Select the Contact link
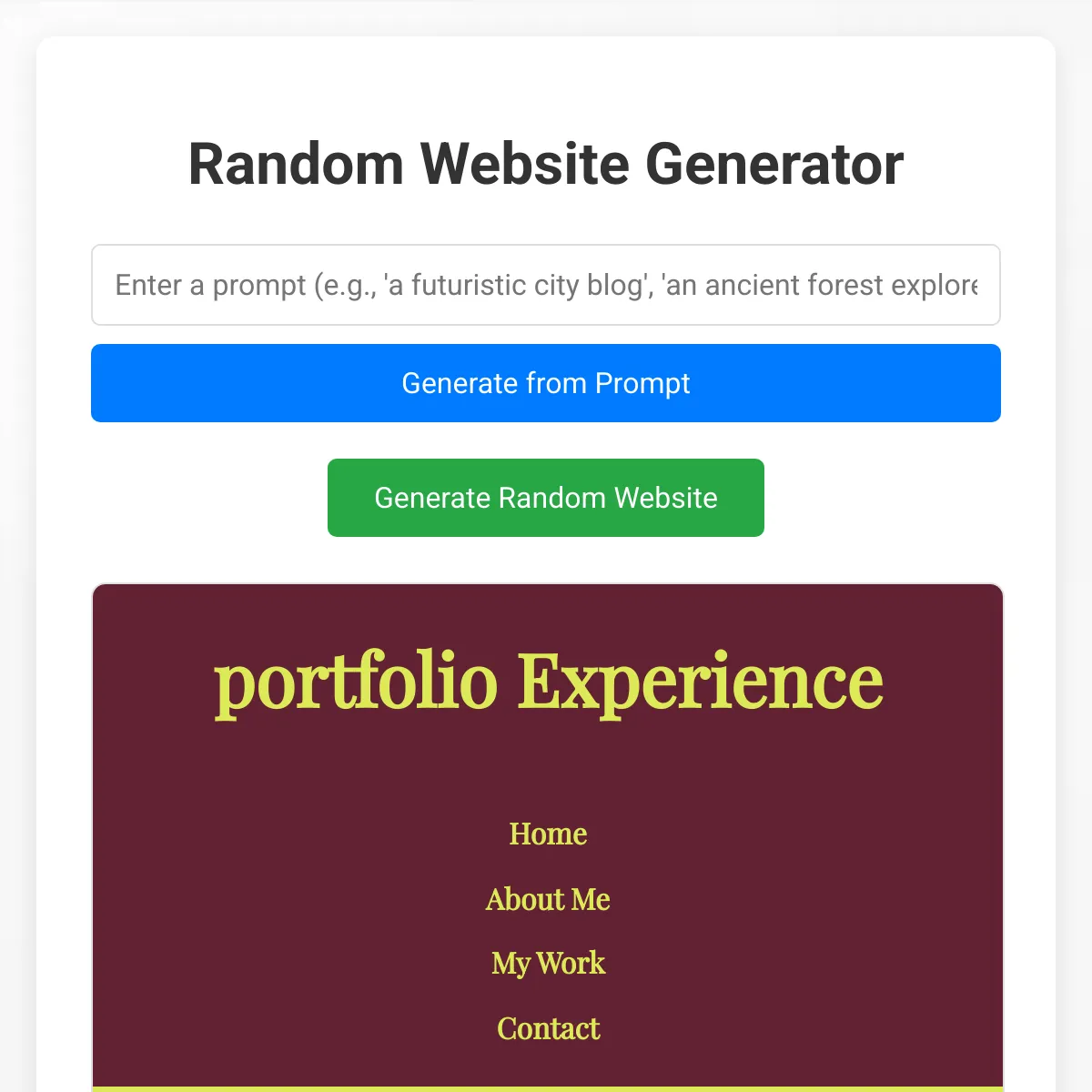 [548, 1028]
